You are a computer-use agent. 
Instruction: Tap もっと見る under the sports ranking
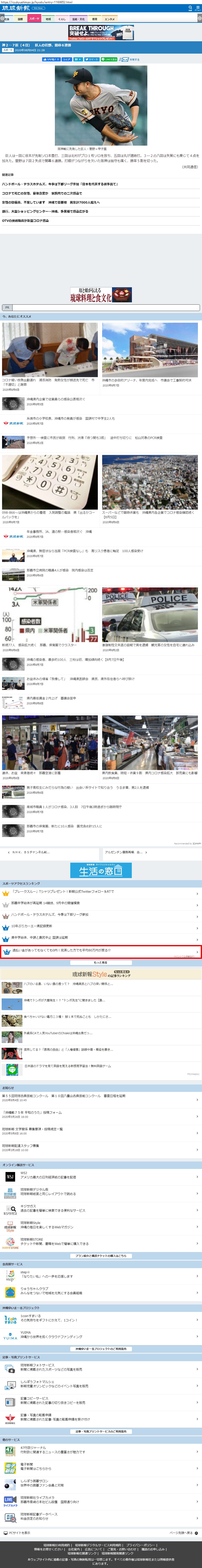(100, 962)
